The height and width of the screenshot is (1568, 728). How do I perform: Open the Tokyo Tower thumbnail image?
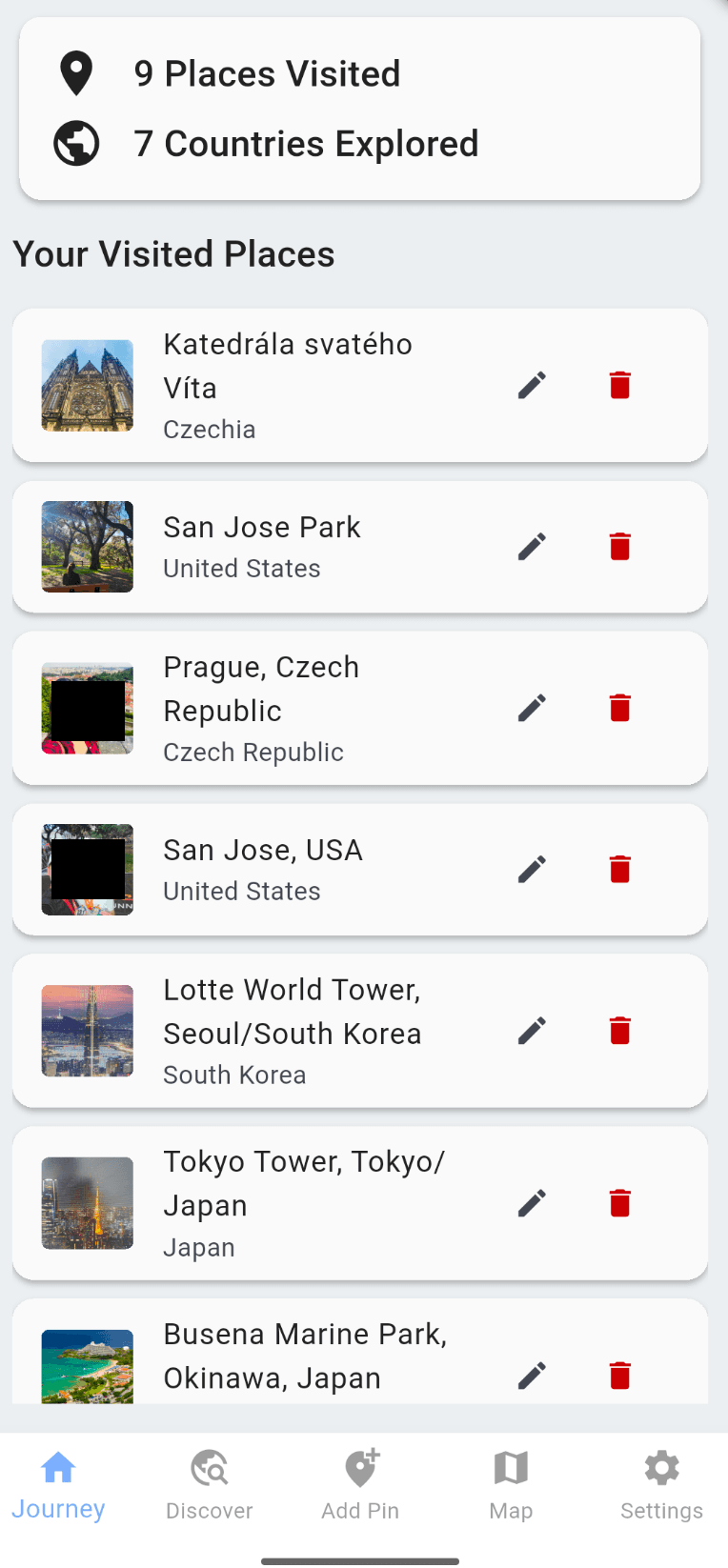[87, 1202]
